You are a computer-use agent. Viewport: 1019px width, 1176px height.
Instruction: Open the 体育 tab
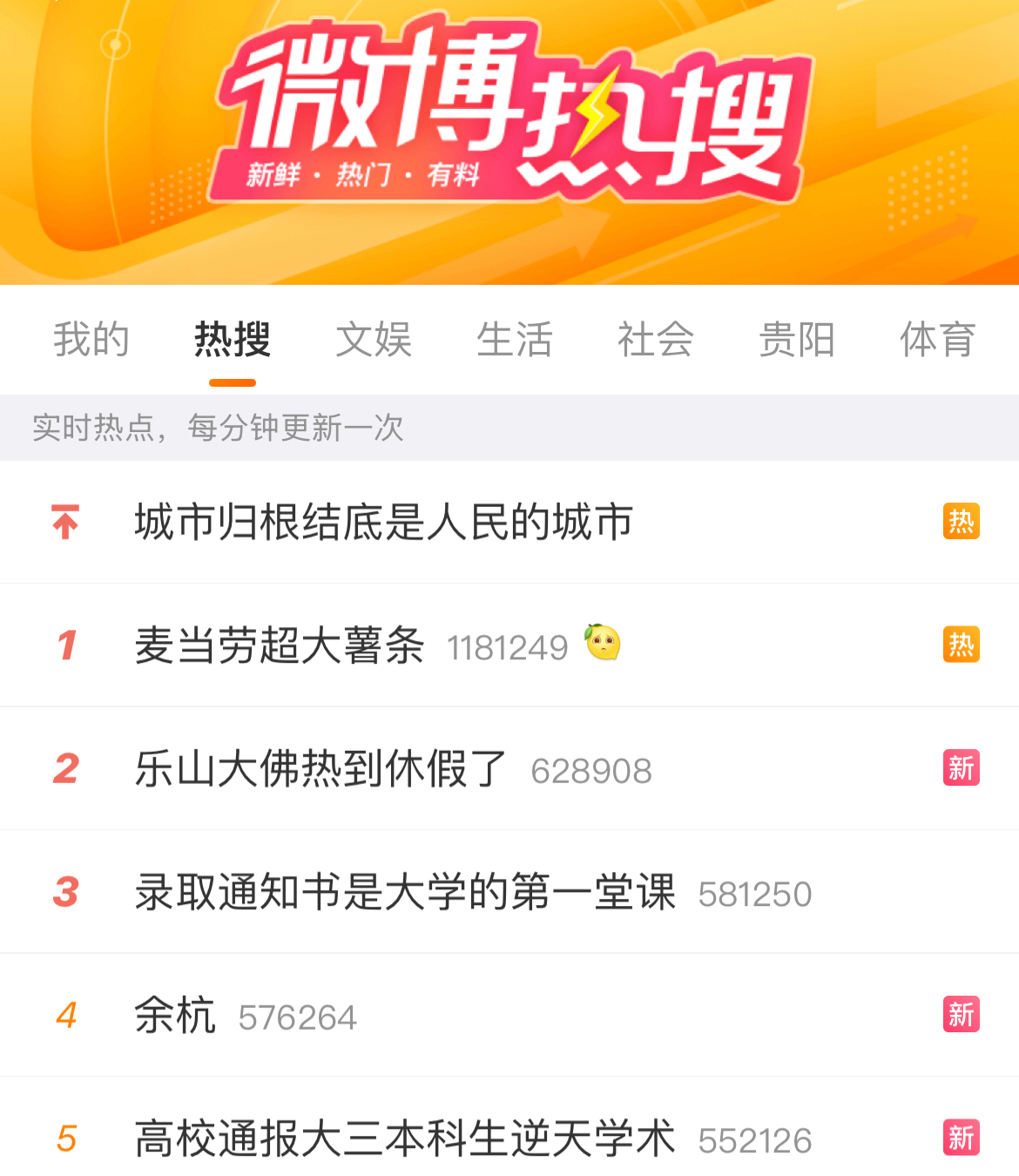(938, 340)
